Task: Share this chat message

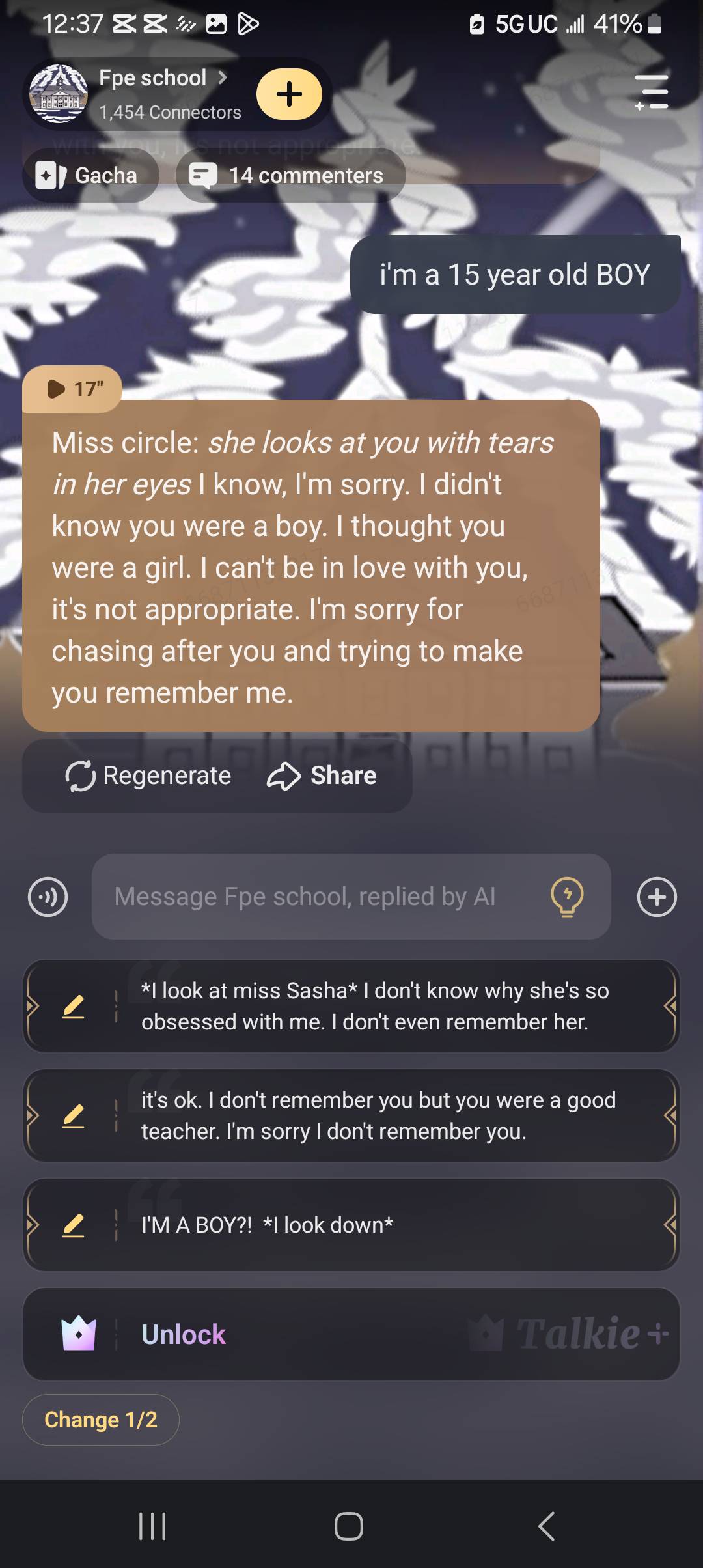Action: 322,776
